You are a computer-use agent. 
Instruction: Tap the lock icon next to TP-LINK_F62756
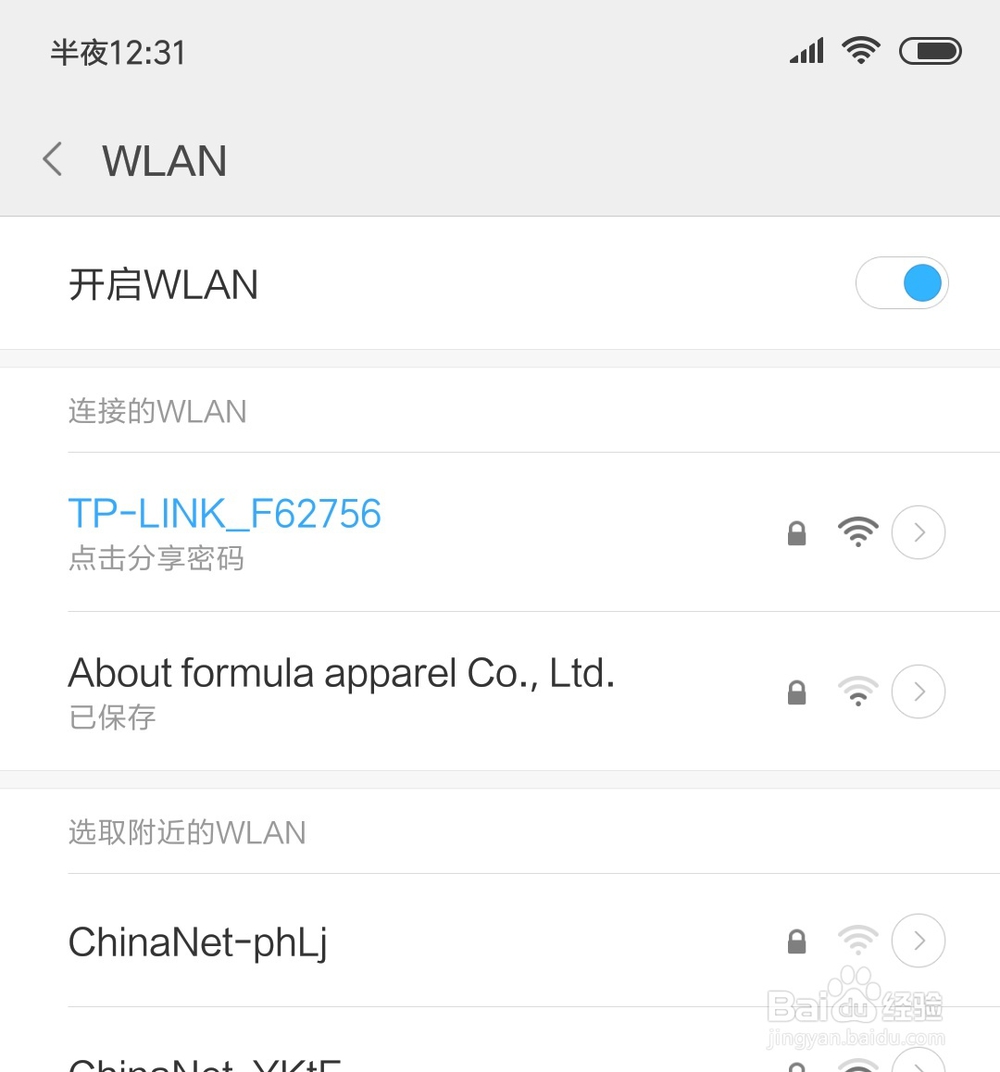click(797, 532)
